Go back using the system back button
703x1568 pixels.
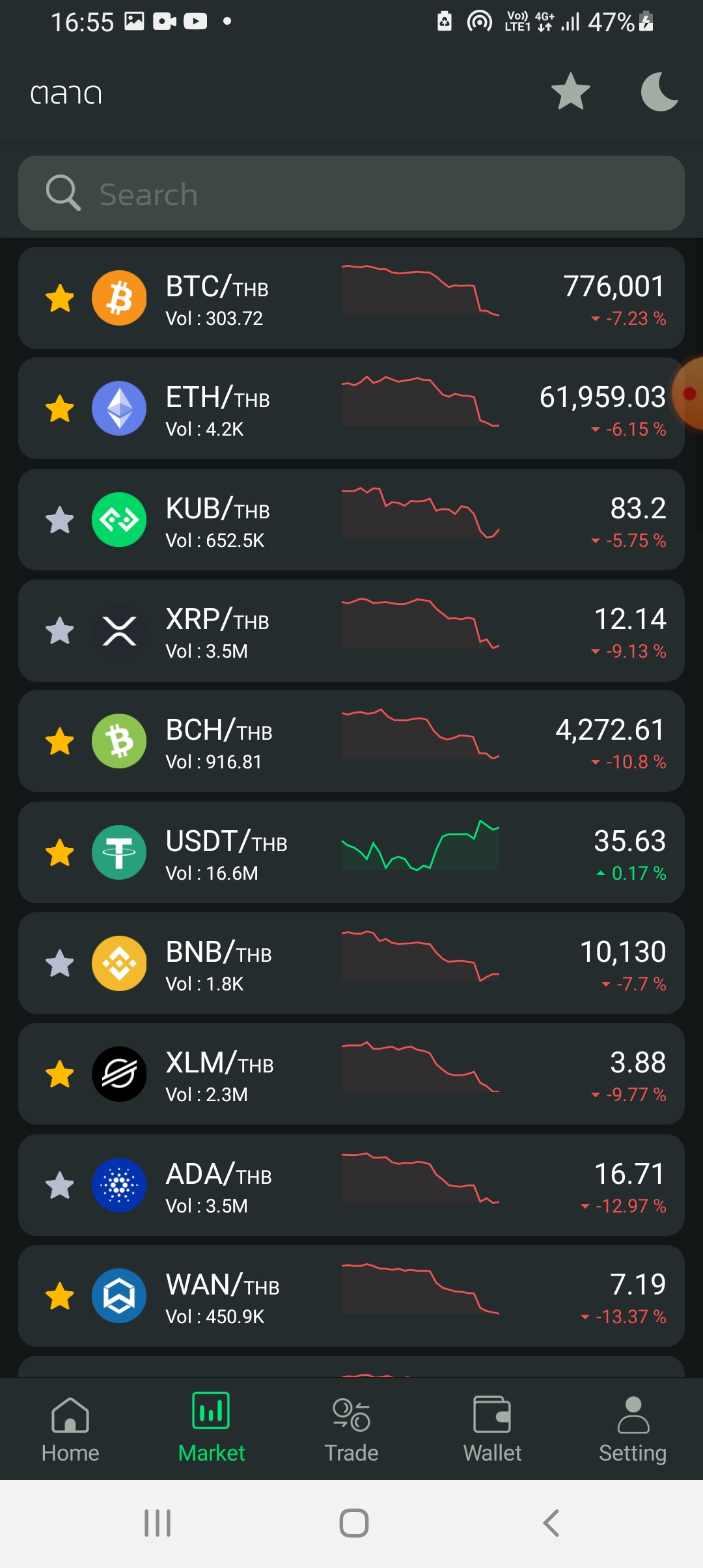pos(551,1523)
